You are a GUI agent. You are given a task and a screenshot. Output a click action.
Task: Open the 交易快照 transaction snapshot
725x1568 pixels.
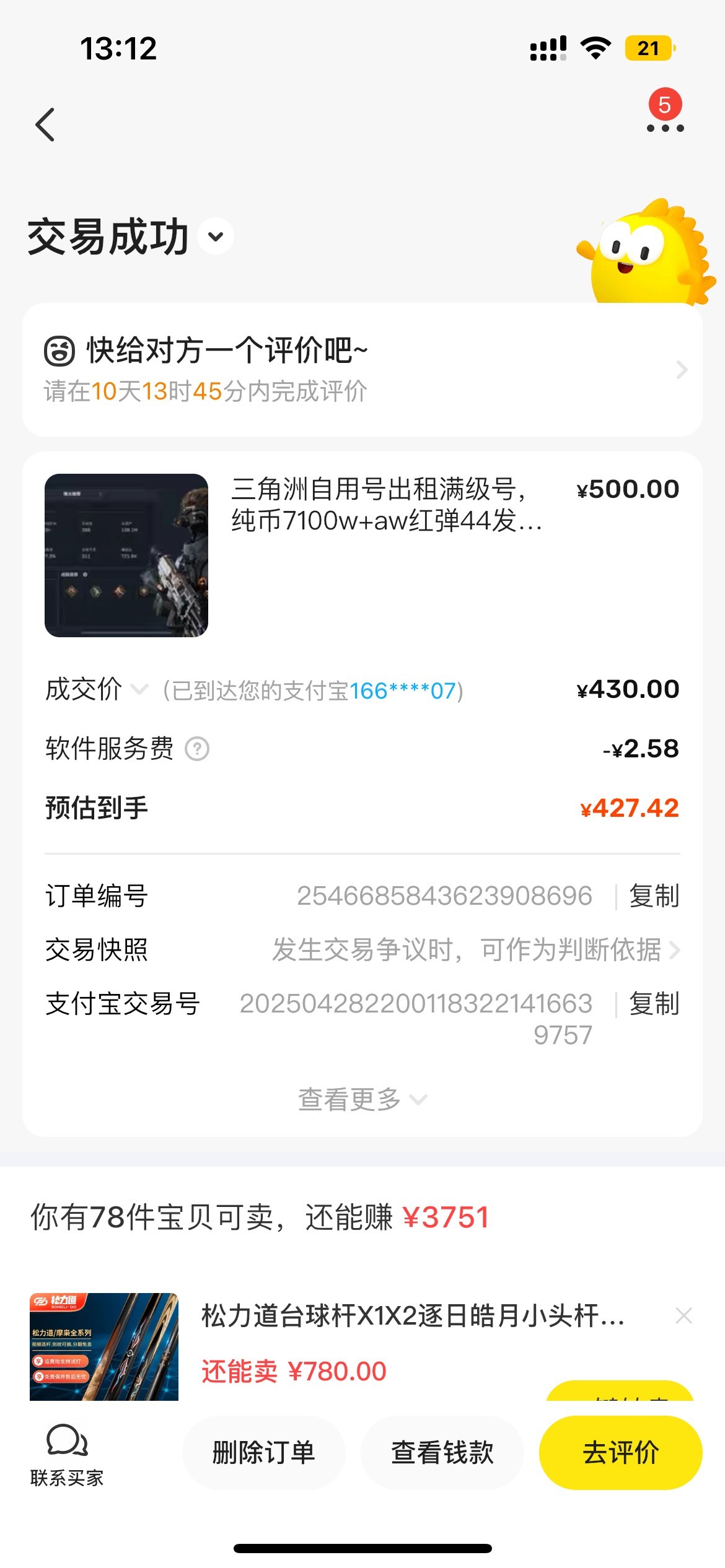pyautogui.click(x=475, y=950)
